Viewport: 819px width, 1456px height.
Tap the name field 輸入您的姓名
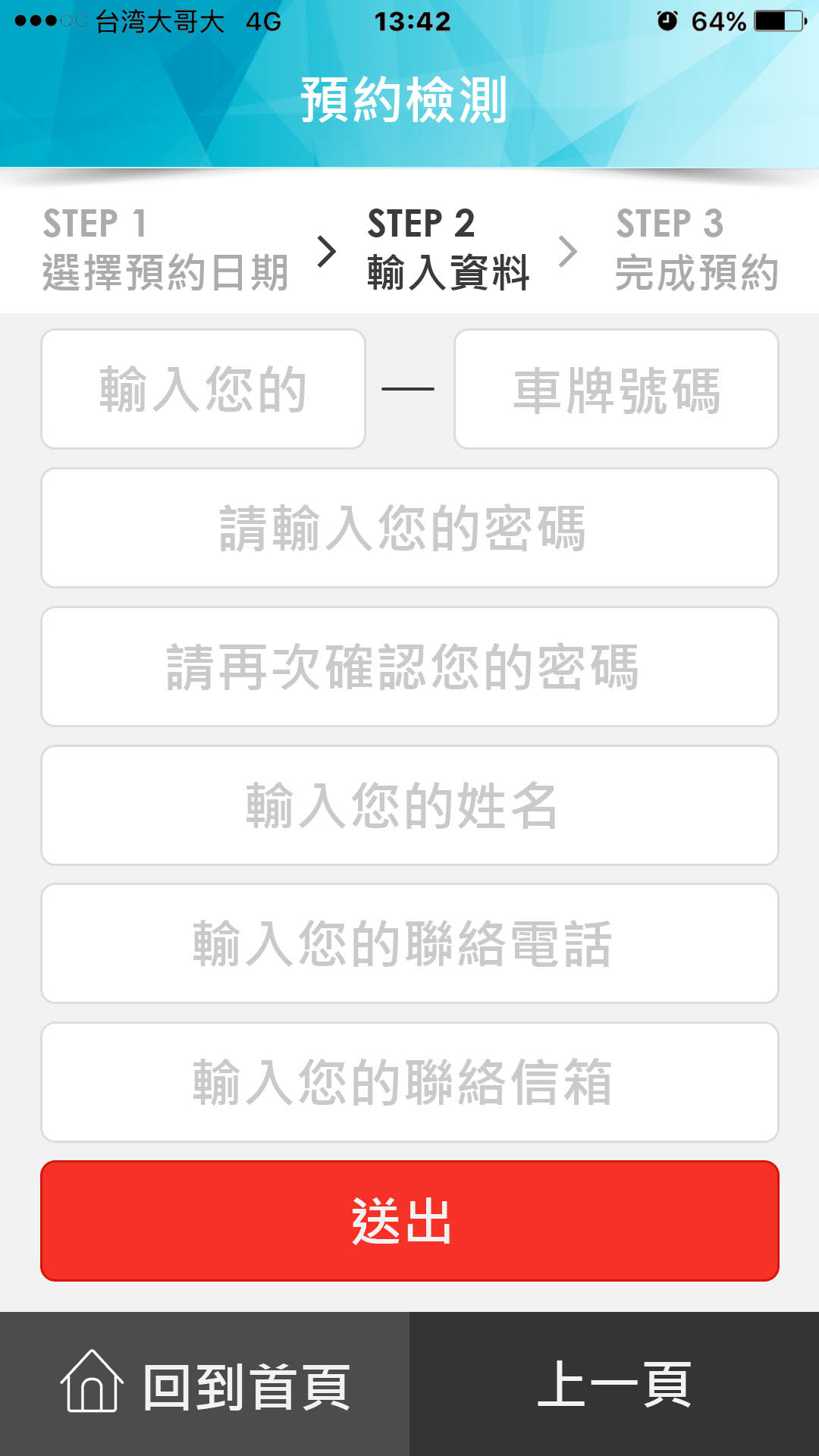coord(409,805)
